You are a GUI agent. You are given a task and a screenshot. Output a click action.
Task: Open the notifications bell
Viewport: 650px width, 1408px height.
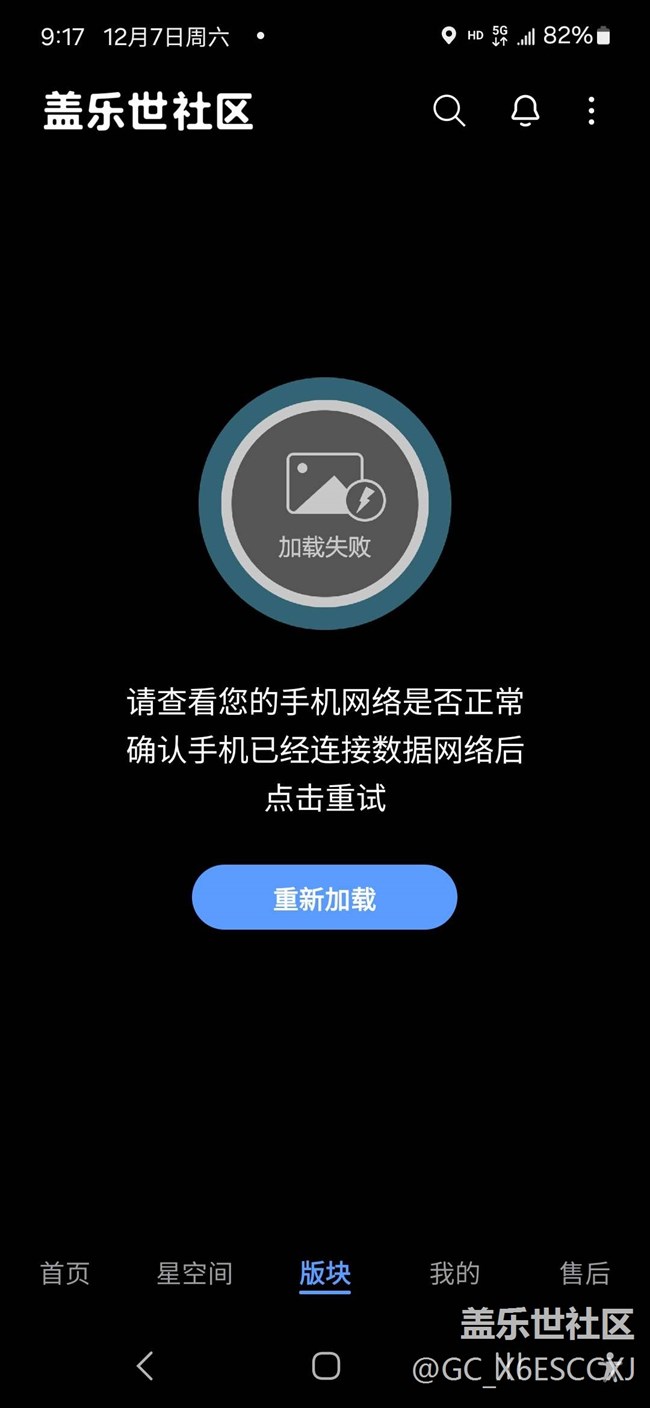pyautogui.click(x=525, y=111)
